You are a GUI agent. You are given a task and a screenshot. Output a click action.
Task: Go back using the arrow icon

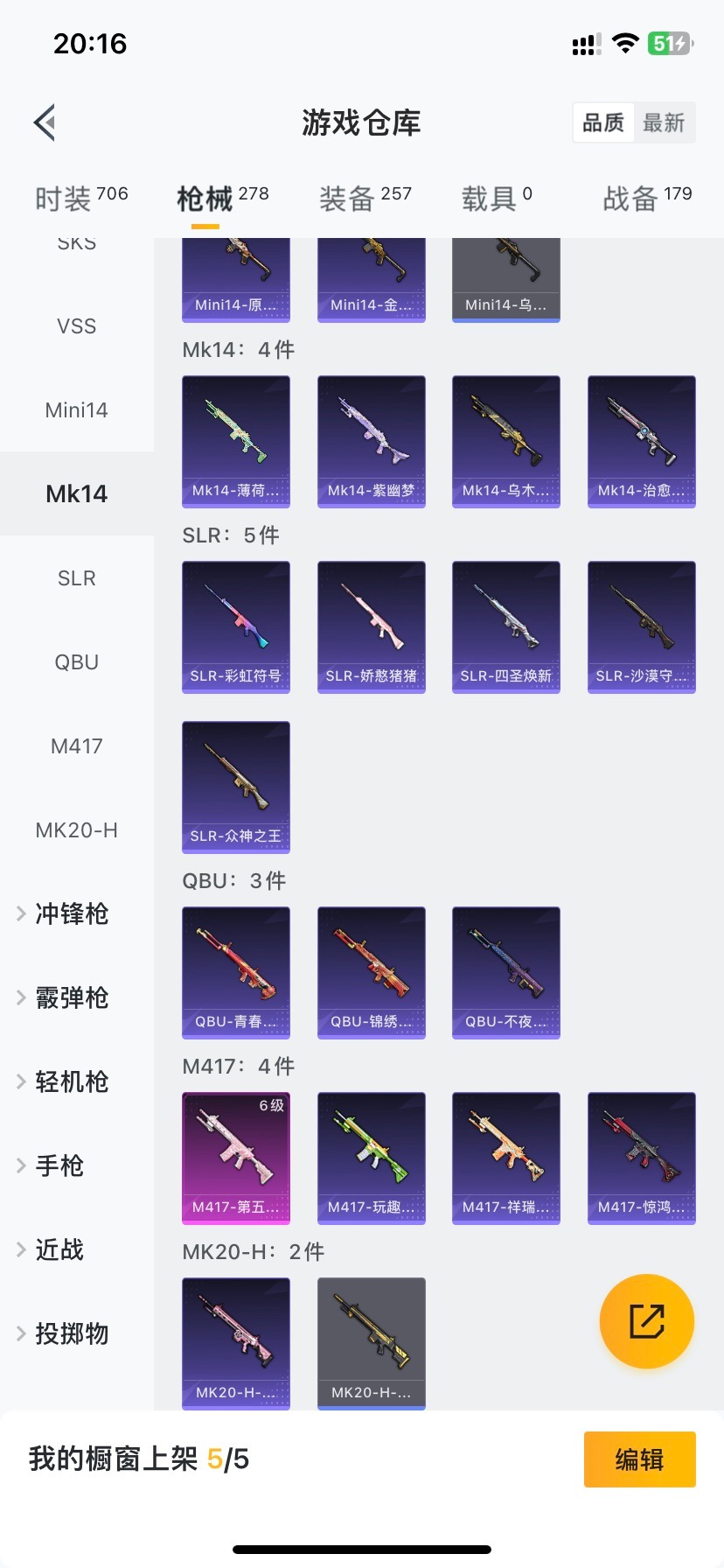coord(45,122)
